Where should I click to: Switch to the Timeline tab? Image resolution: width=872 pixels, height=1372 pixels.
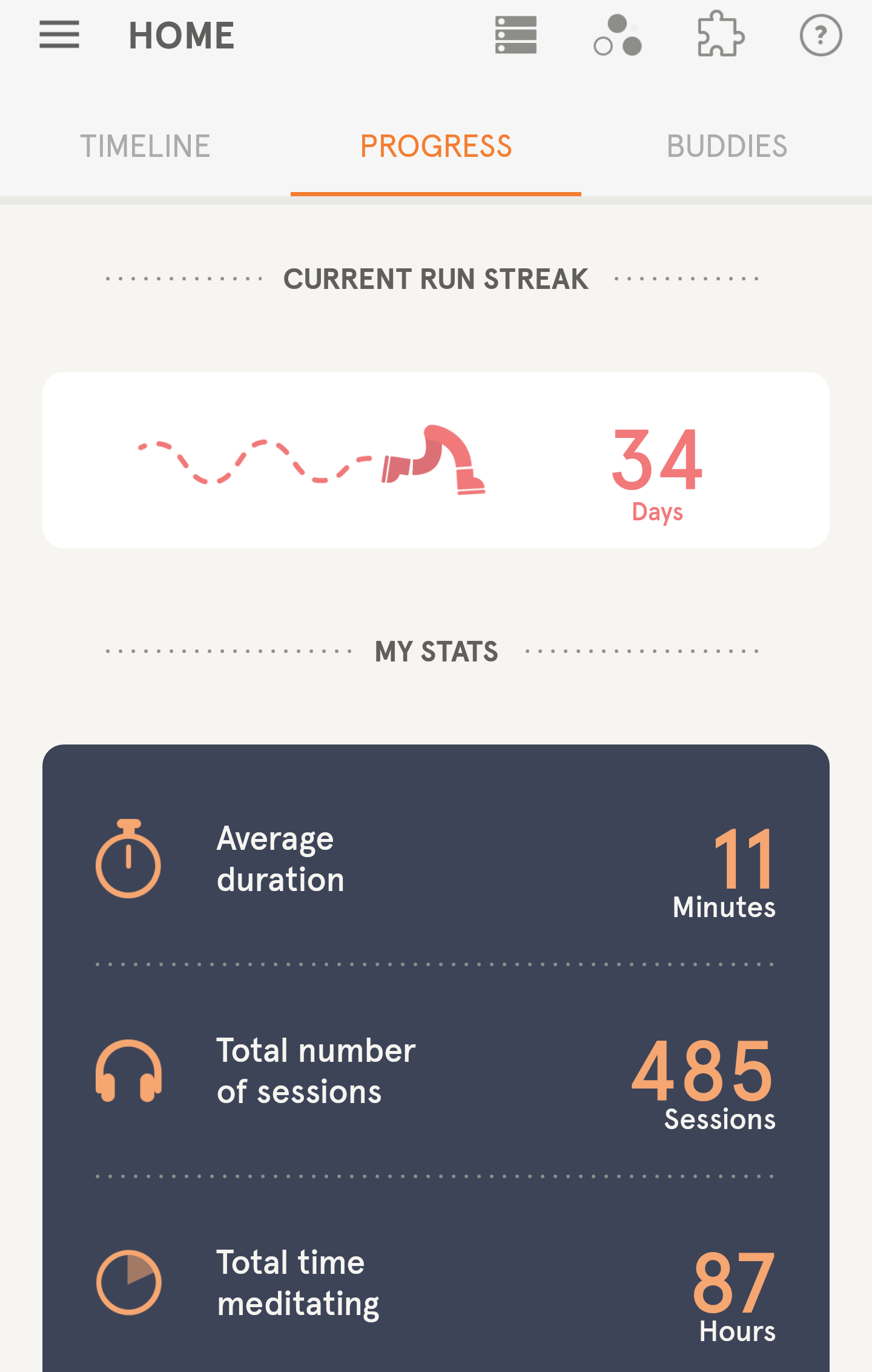[x=145, y=147]
